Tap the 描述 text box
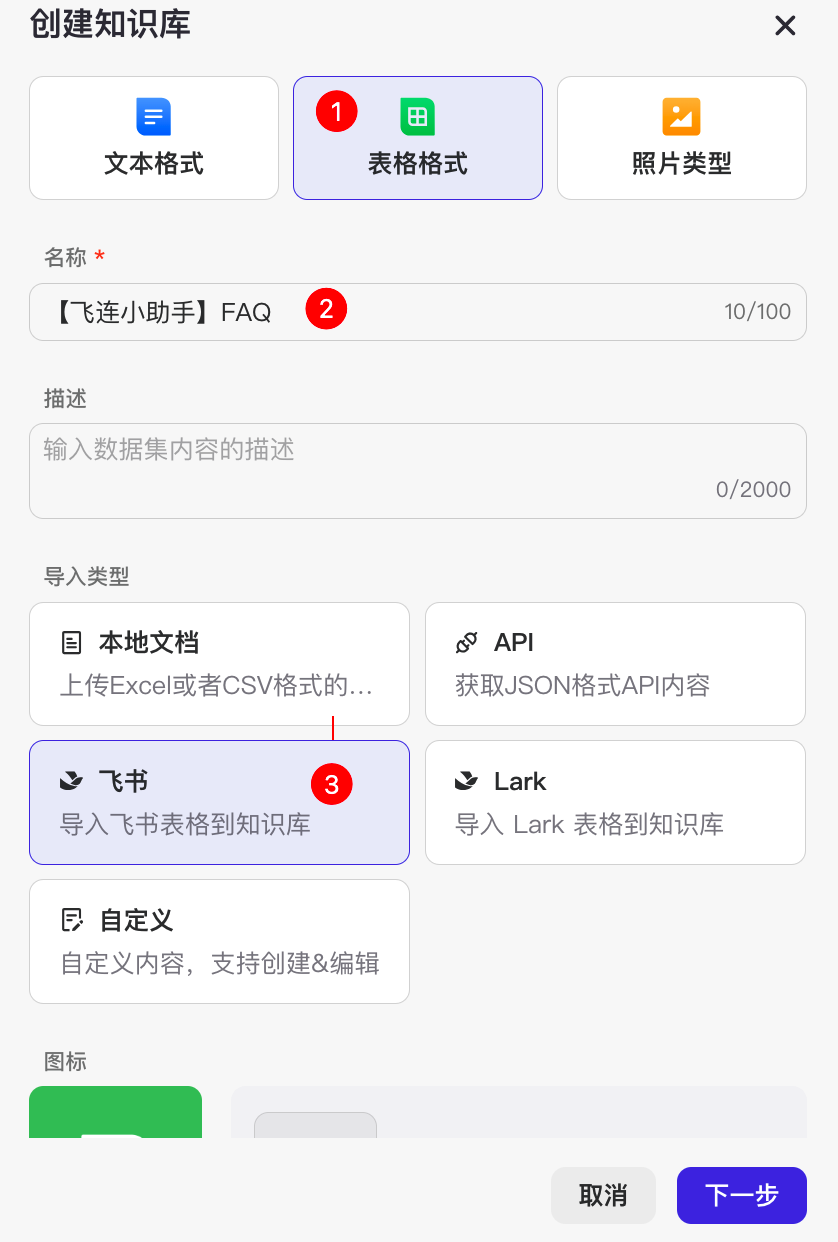The height and width of the screenshot is (1242, 838). click(417, 470)
